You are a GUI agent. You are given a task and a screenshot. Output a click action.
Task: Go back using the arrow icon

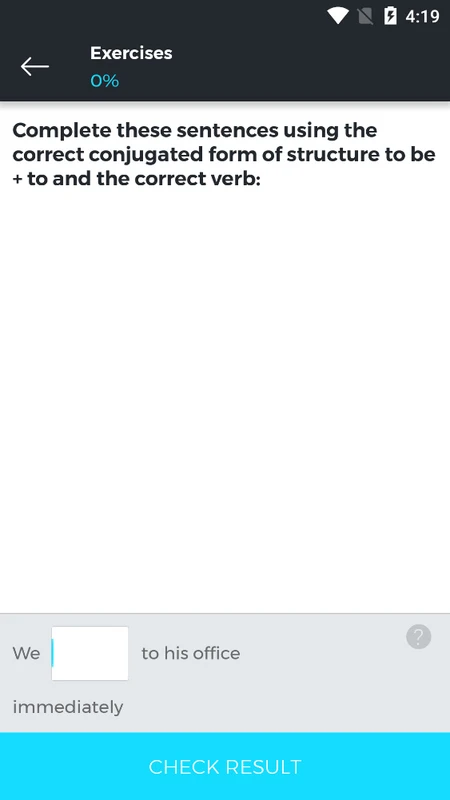coord(35,67)
